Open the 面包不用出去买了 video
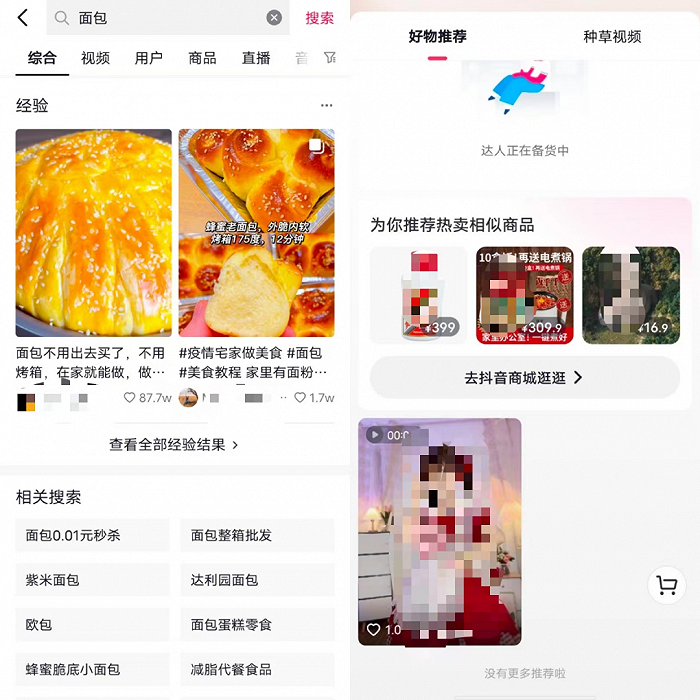This screenshot has width=700, height=700. [93, 233]
